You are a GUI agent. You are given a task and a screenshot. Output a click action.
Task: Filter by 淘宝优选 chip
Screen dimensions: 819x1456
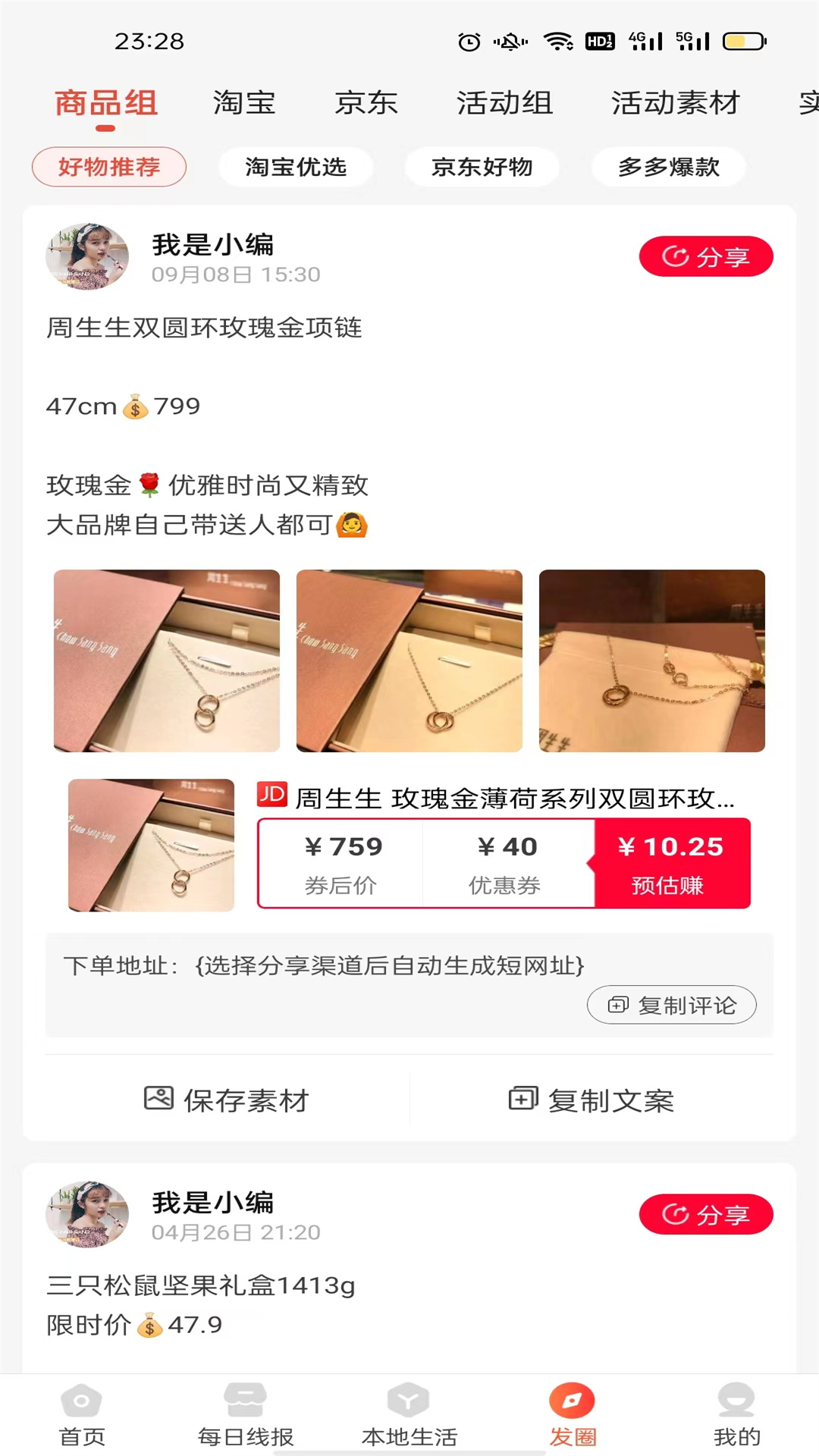(296, 167)
